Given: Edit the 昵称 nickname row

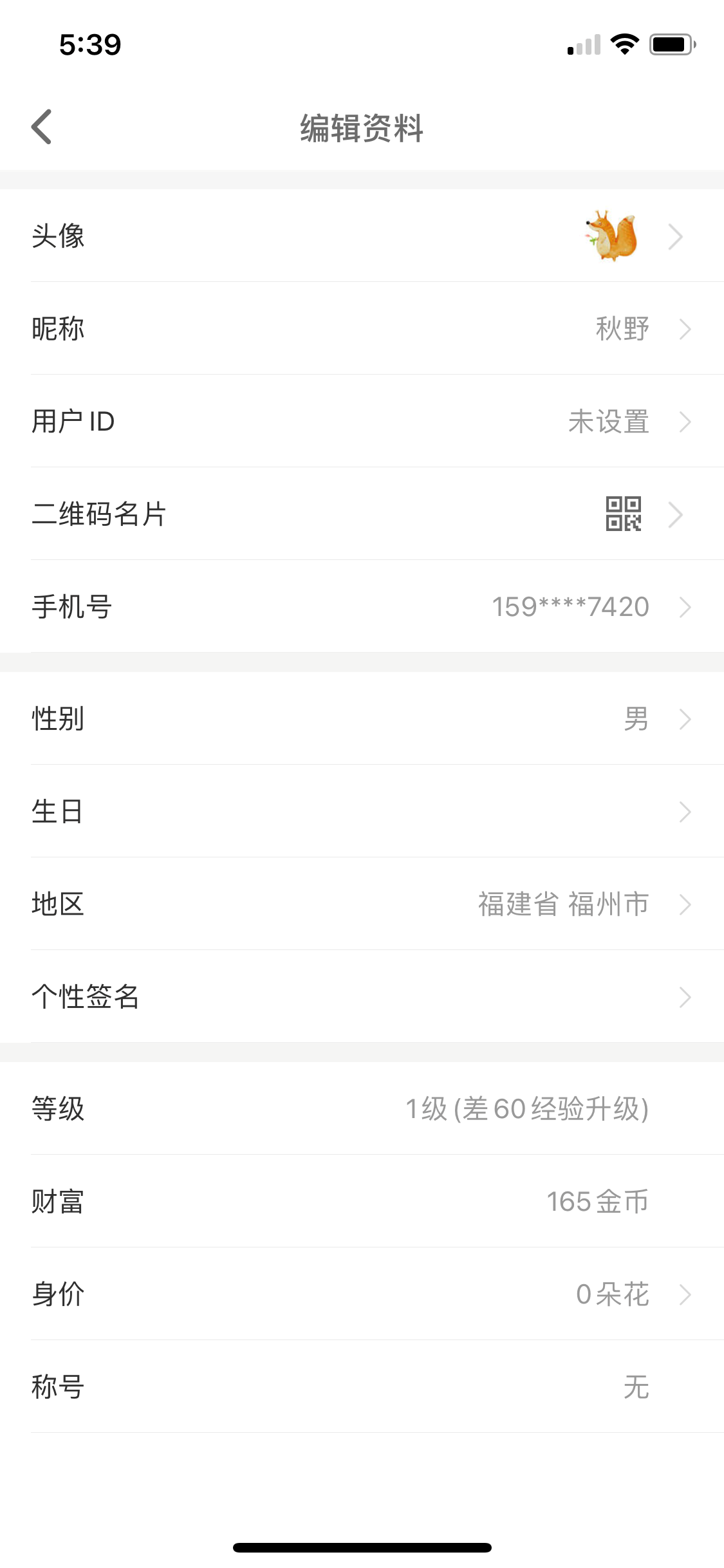Looking at the screenshot, I should pyautogui.click(x=362, y=329).
